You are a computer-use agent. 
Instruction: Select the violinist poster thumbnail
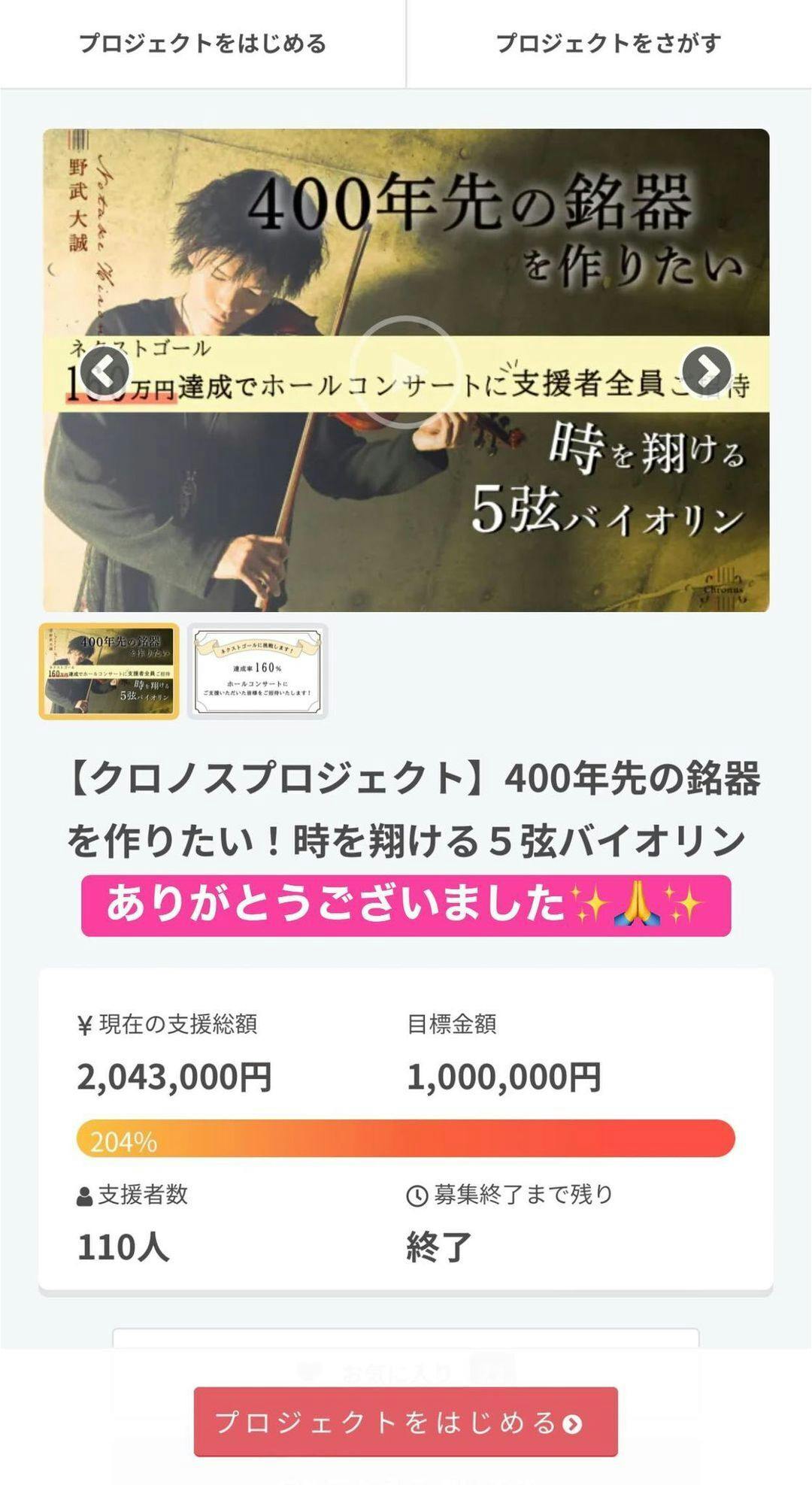tap(110, 671)
